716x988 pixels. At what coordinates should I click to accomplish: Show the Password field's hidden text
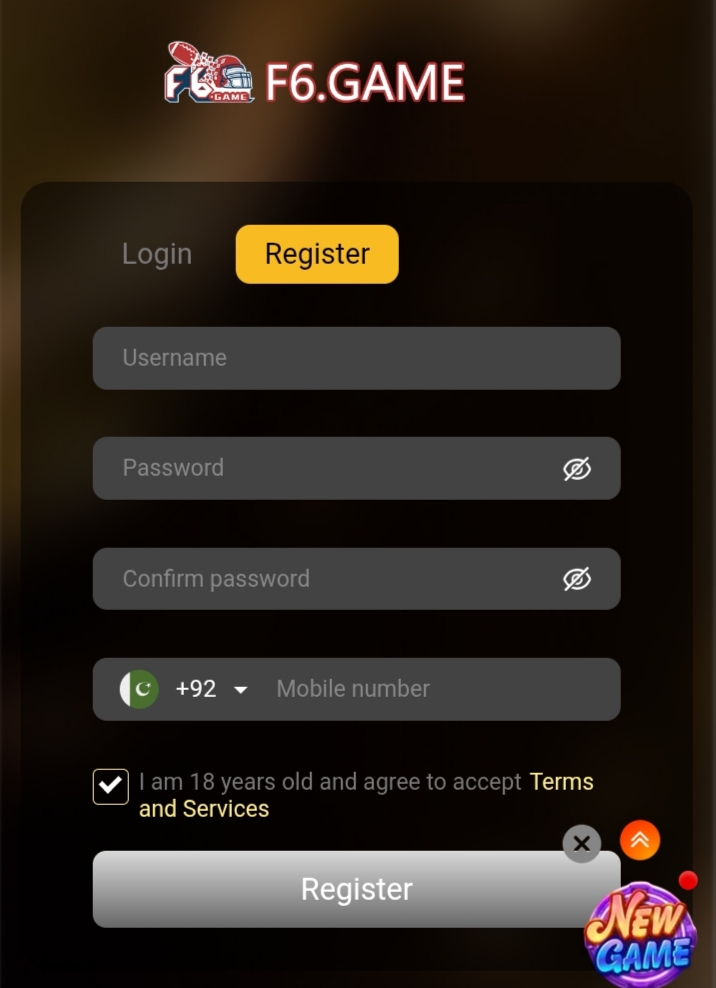(x=577, y=468)
